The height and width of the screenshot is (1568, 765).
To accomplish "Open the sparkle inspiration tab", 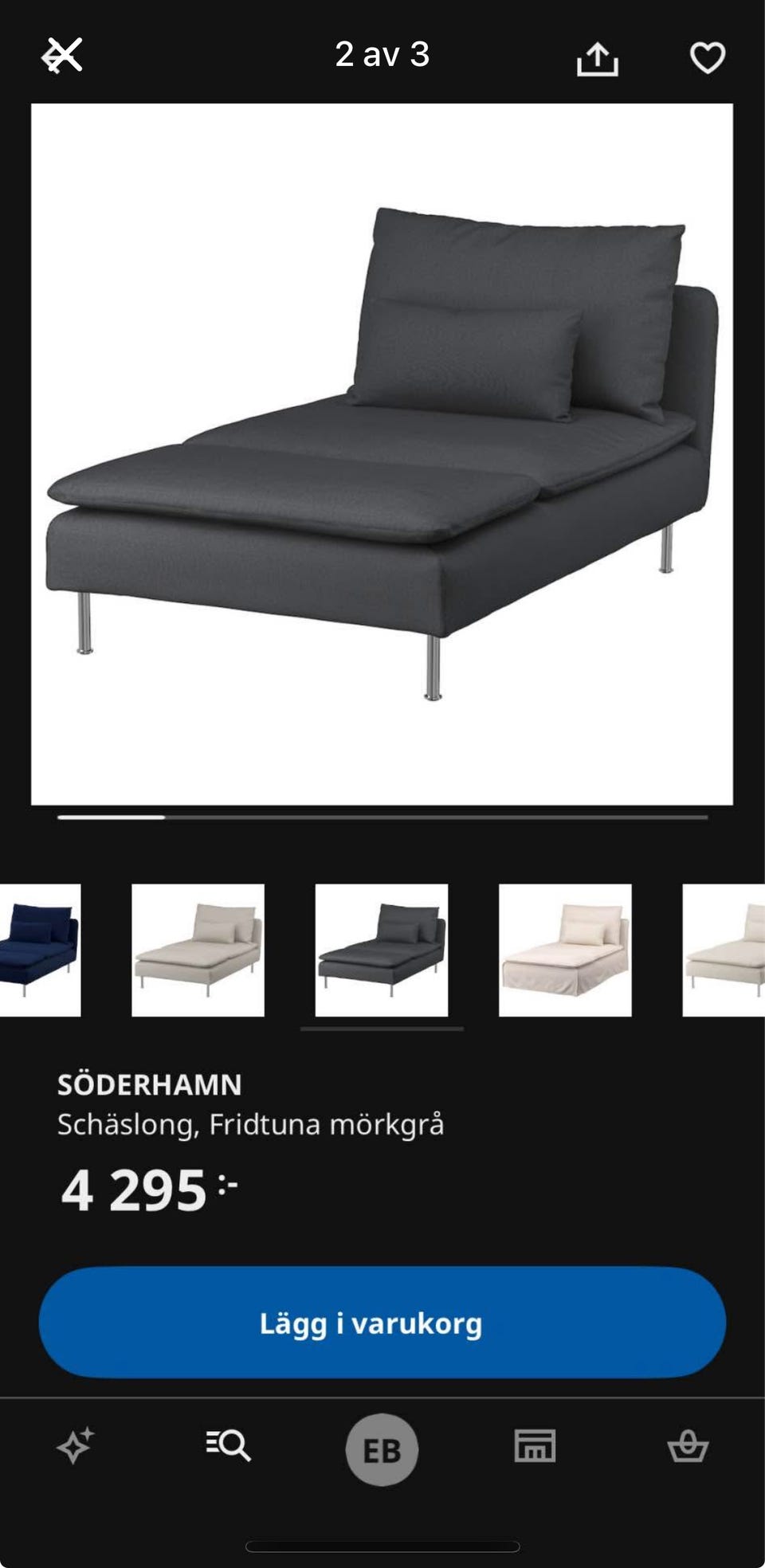I will coord(76,1445).
